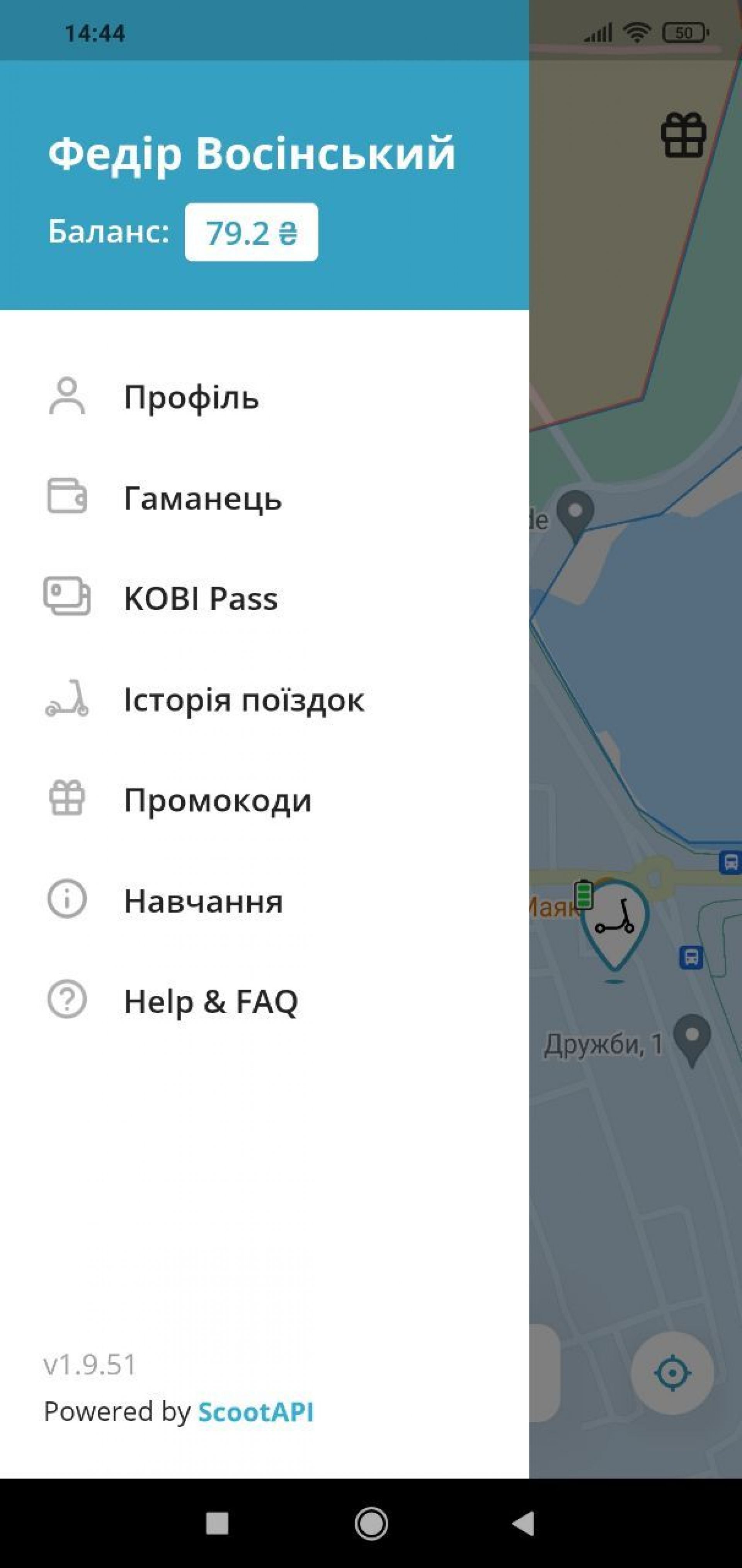The image size is (742, 1568).
Task: Open the Профіль menu item
Action: coord(191,397)
